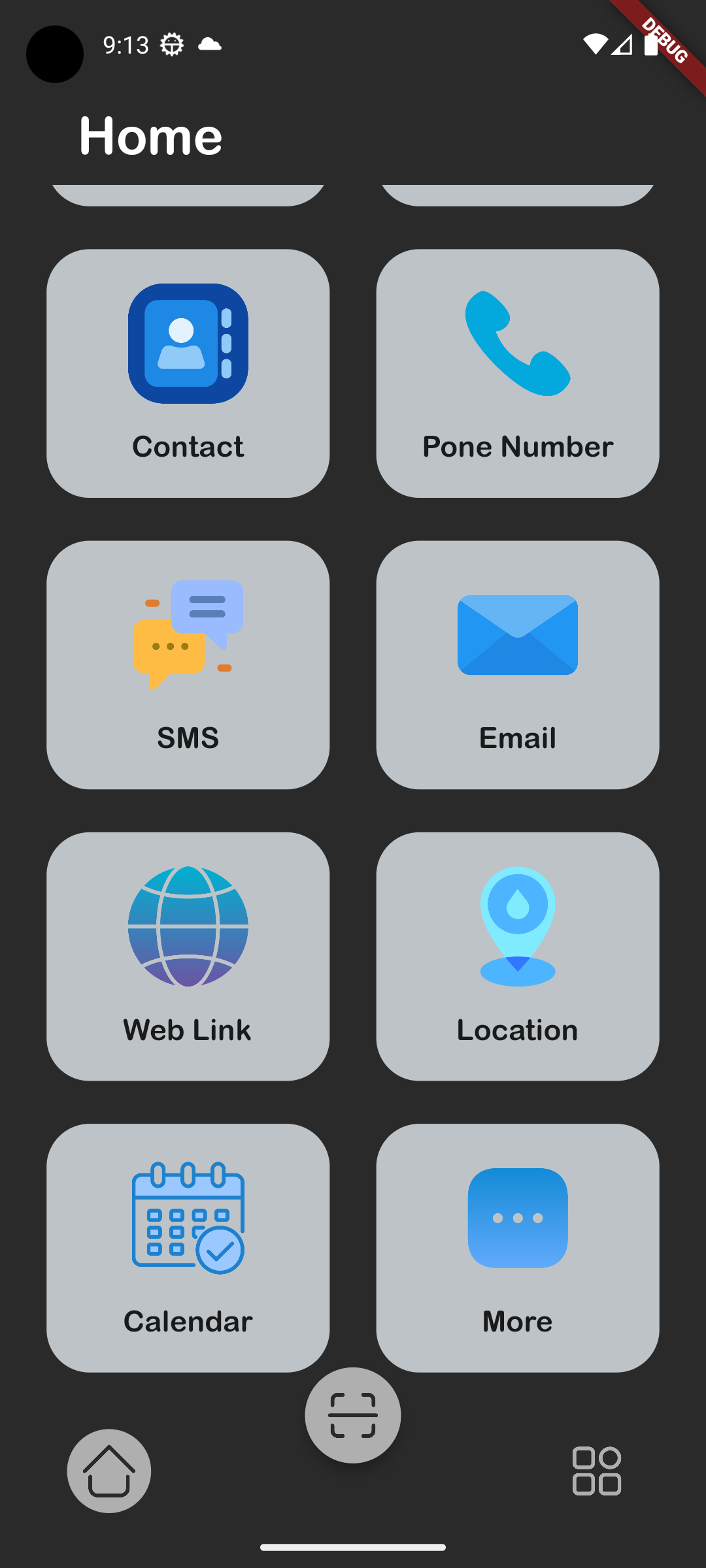Viewport: 706px width, 1568px height.
Task: Select the Pone Number card
Action: click(x=518, y=373)
